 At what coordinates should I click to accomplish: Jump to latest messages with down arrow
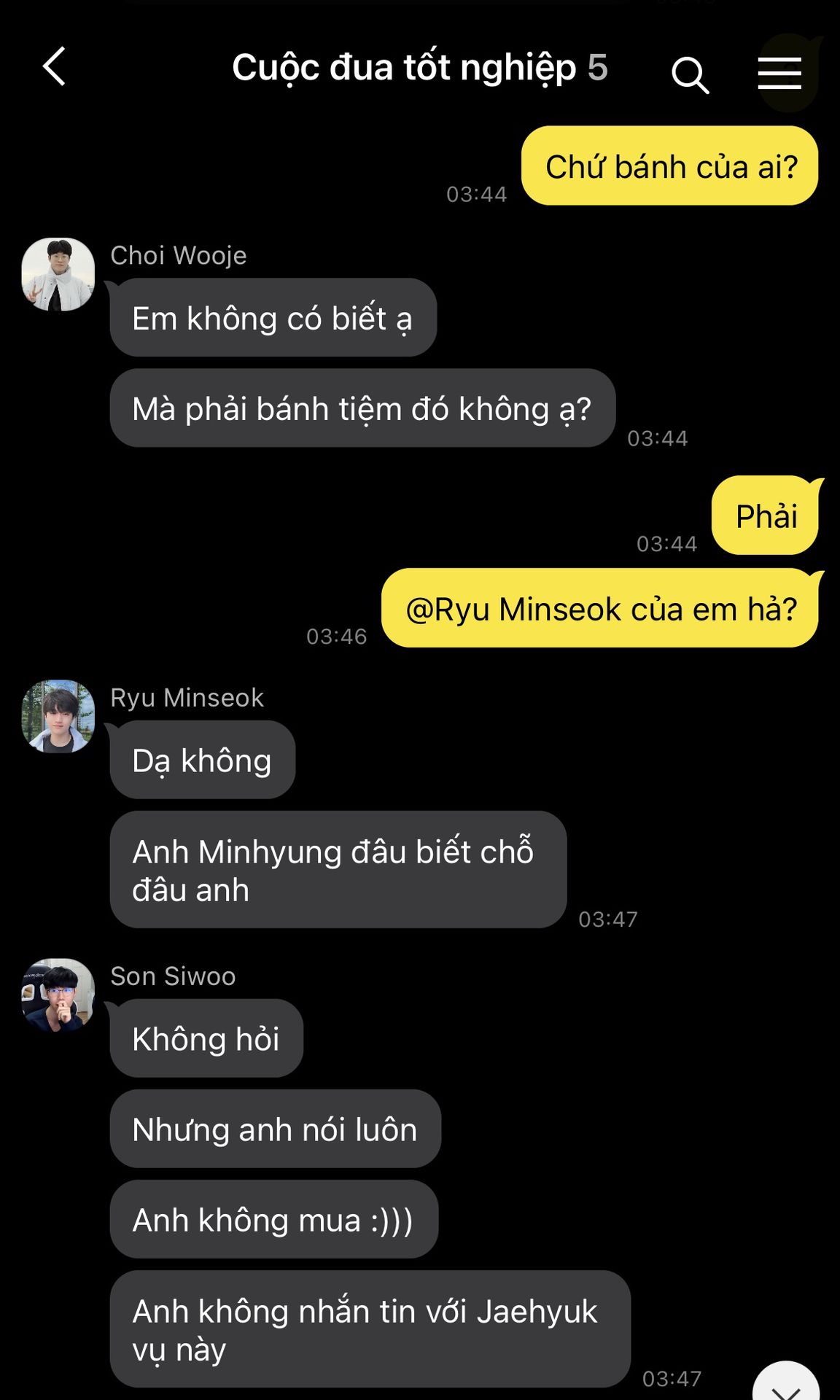(785, 1387)
